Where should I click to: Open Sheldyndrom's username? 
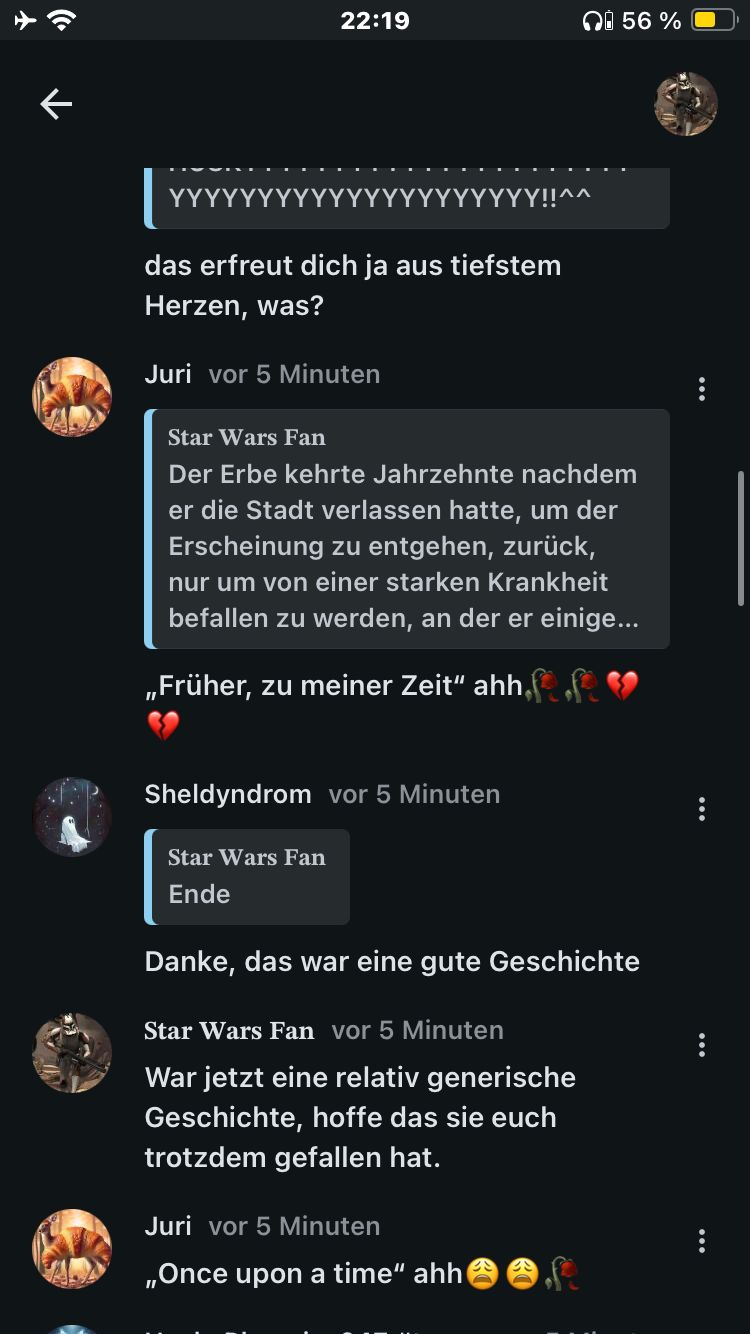(228, 794)
